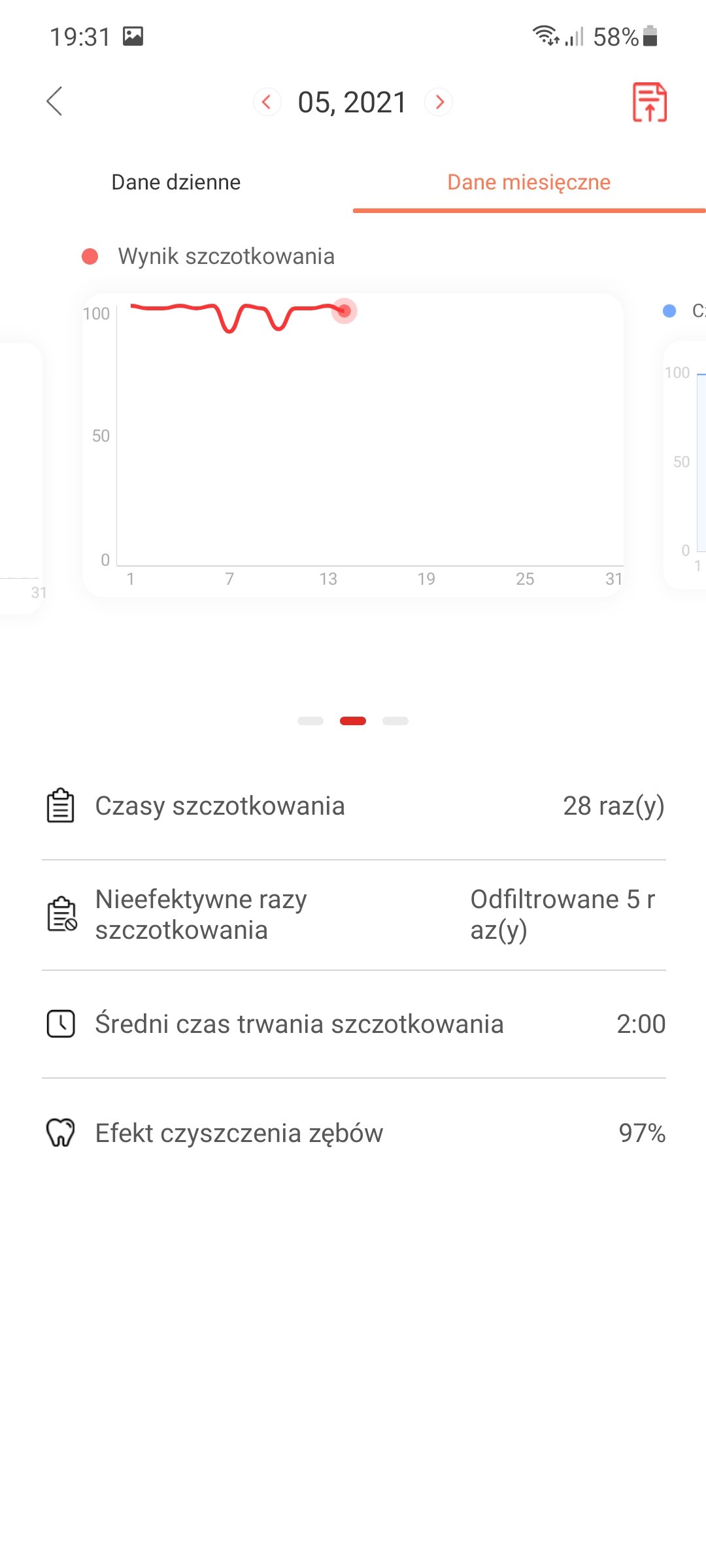Jump to the third chart page indicator
The image size is (706, 1568).
click(395, 721)
